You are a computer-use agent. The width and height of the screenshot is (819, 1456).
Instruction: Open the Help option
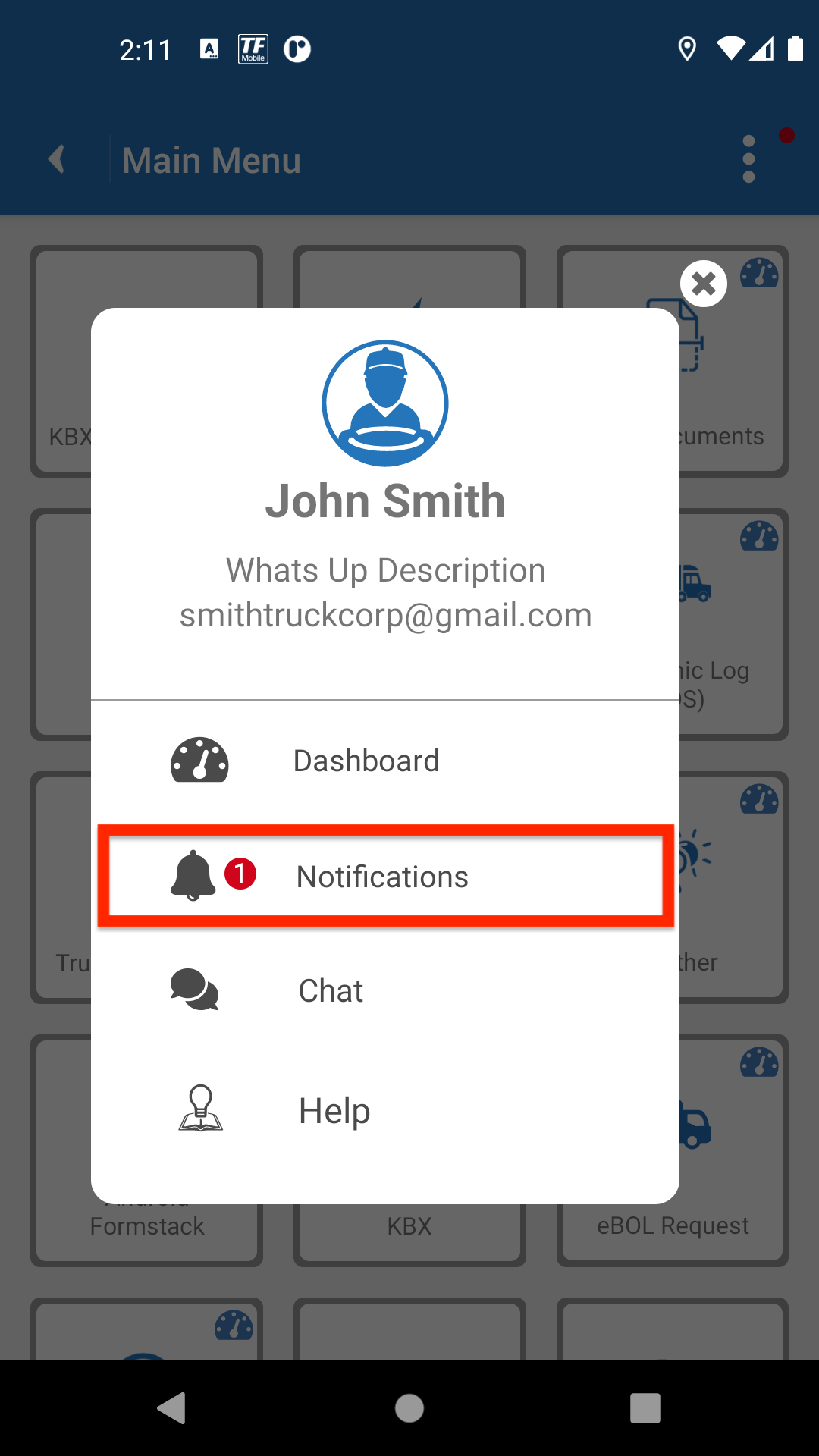pyautogui.click(x=385, y=1110)
